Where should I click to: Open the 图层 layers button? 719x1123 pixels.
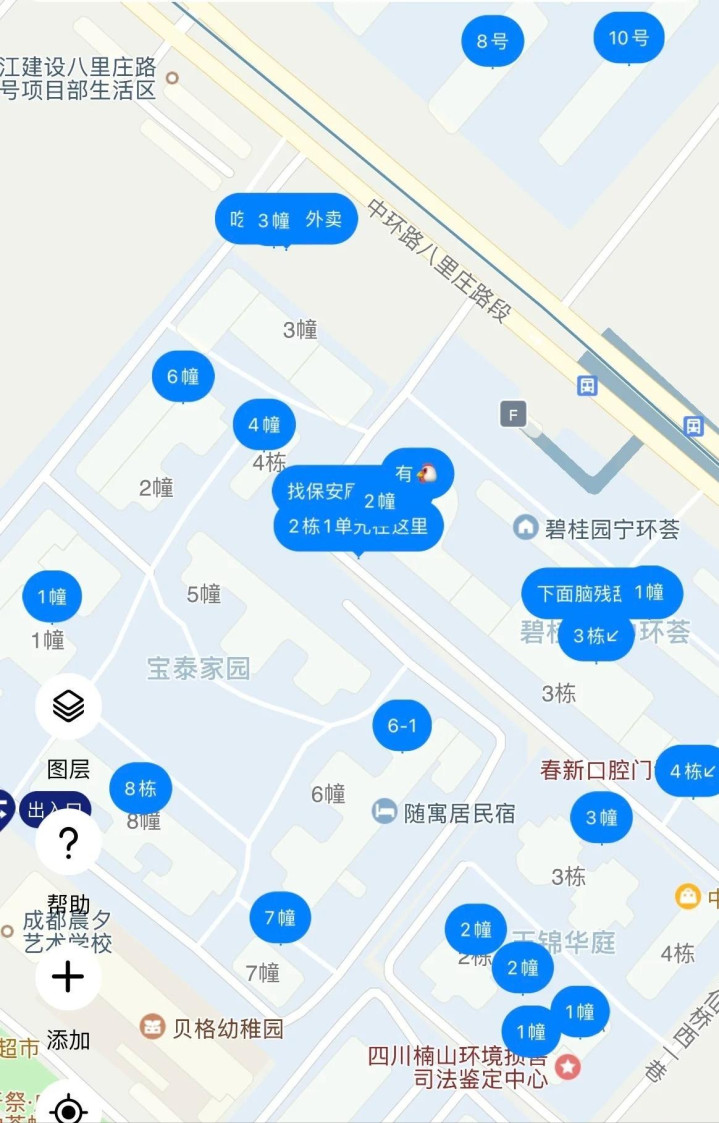tap(69, 707)
